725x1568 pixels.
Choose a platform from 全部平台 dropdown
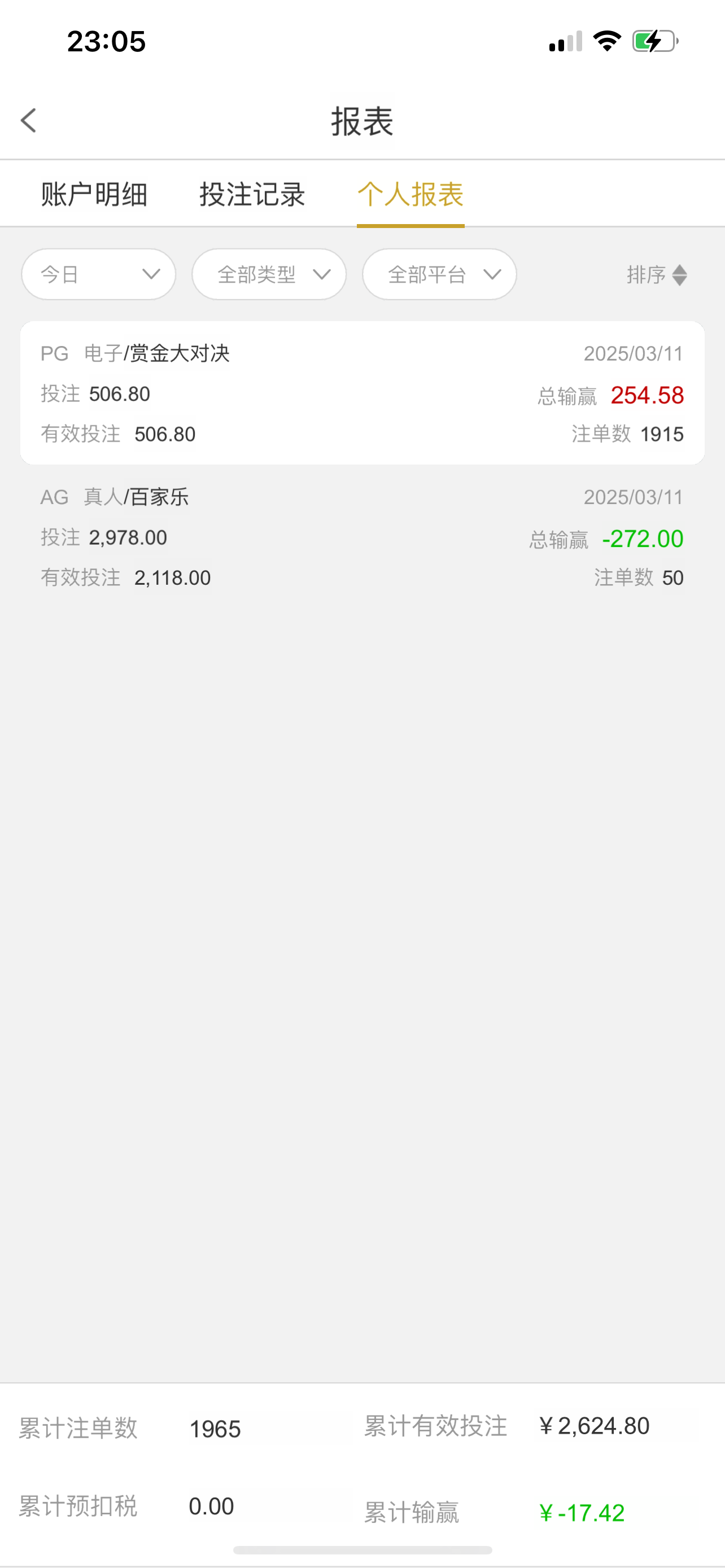point(439,274)
